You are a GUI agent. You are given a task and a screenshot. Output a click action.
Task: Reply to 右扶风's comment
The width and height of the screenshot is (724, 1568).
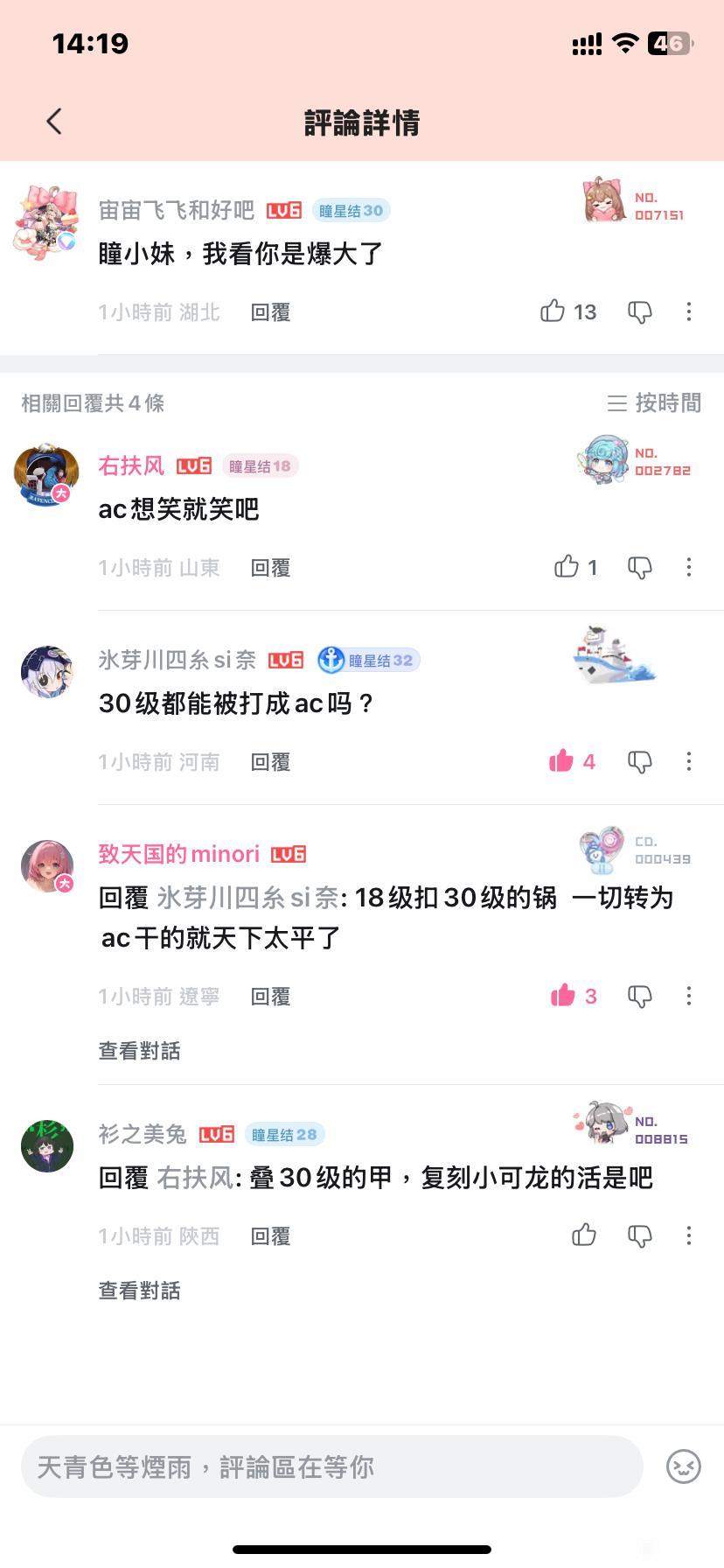(270, 568)
